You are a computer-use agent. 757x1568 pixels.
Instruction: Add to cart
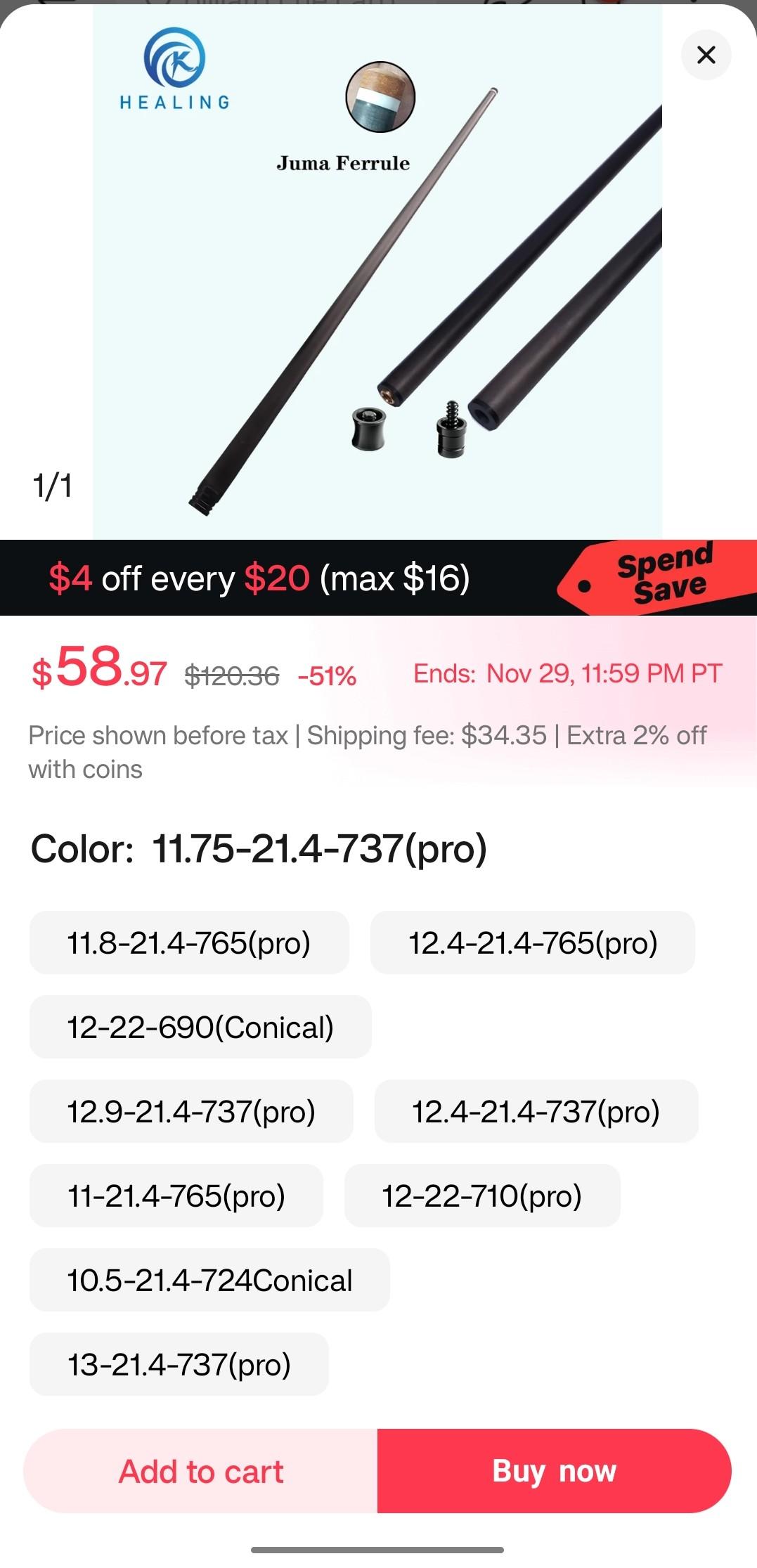201,1471
